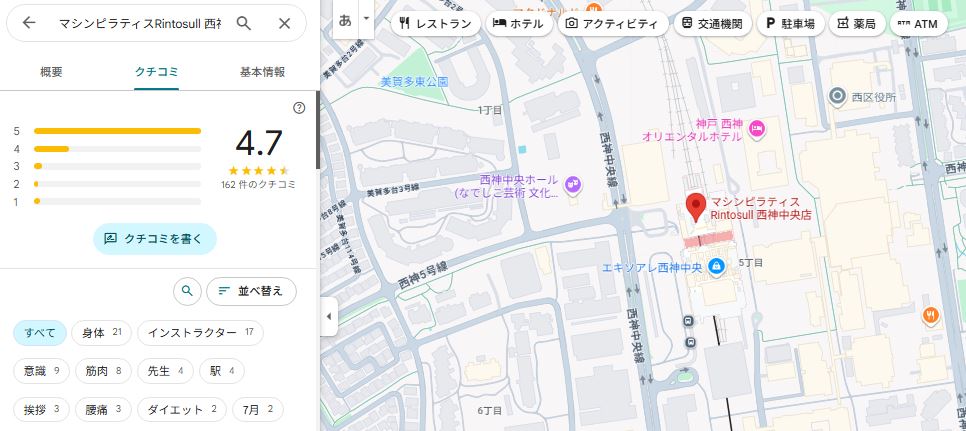The image size is (966, 431).
Task: Filter reviews by インストラクター chip
Action: coord(199,332)
